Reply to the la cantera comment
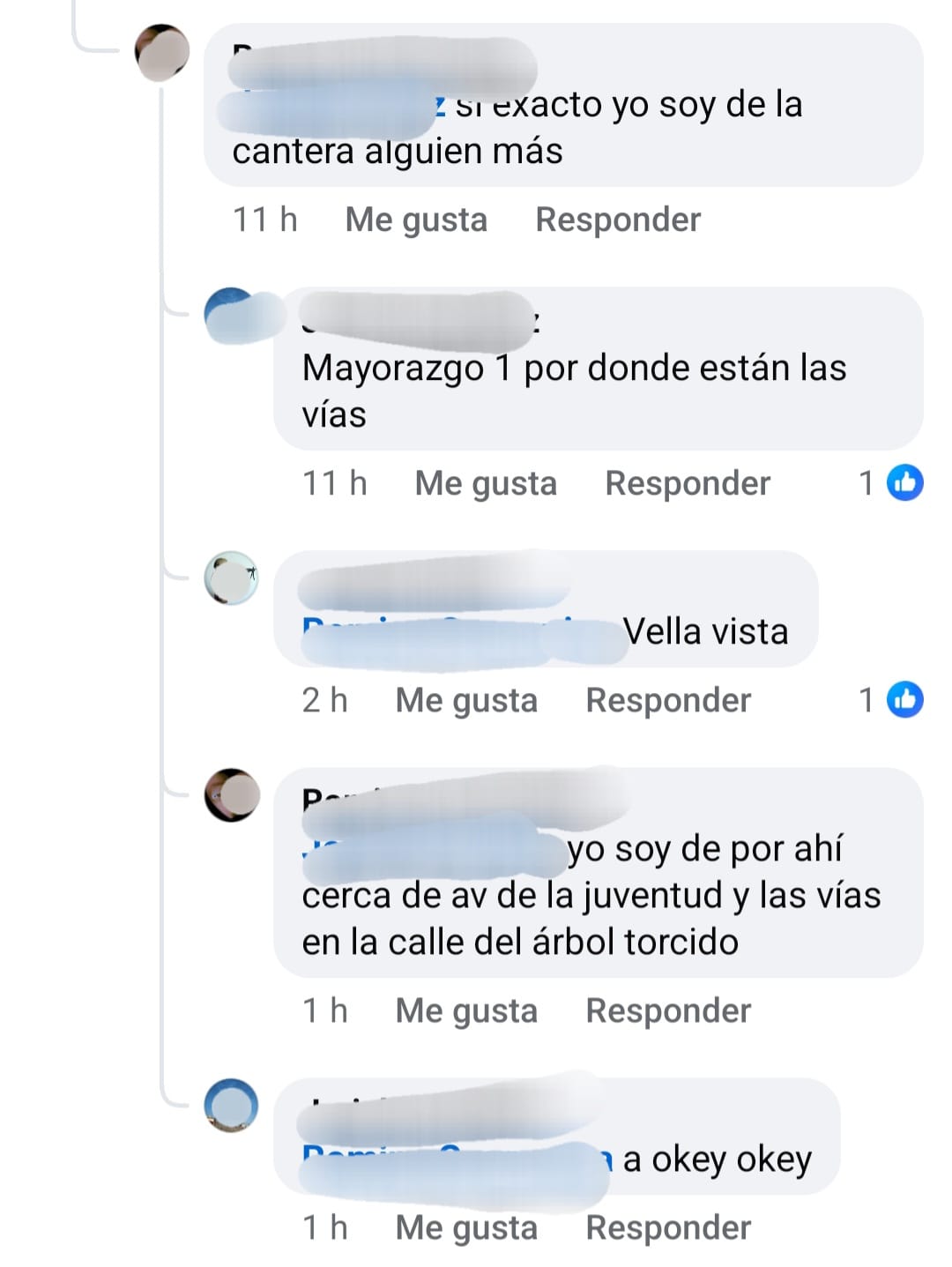The height and width of the screenshot is (1267, 952). (618, 220)
